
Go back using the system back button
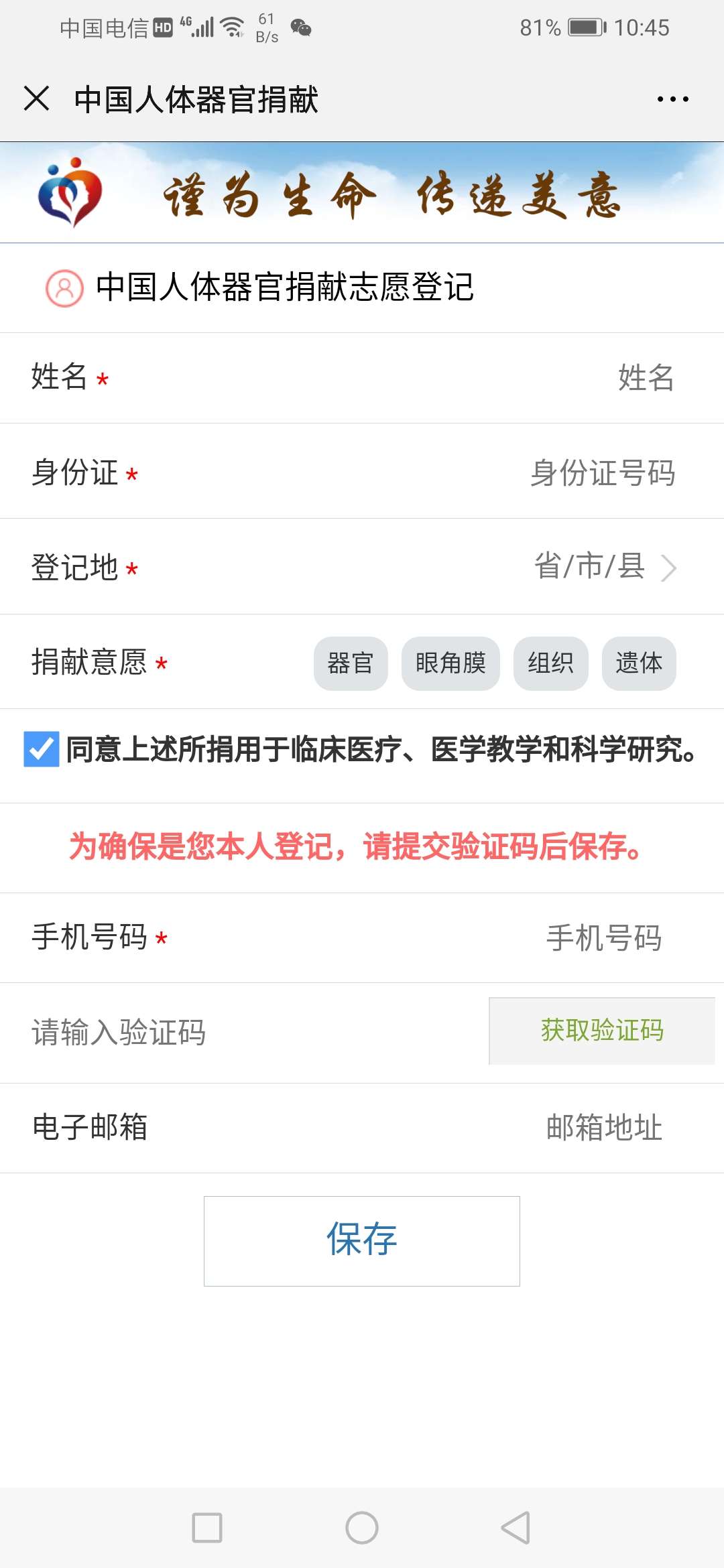pos(516,1528)
